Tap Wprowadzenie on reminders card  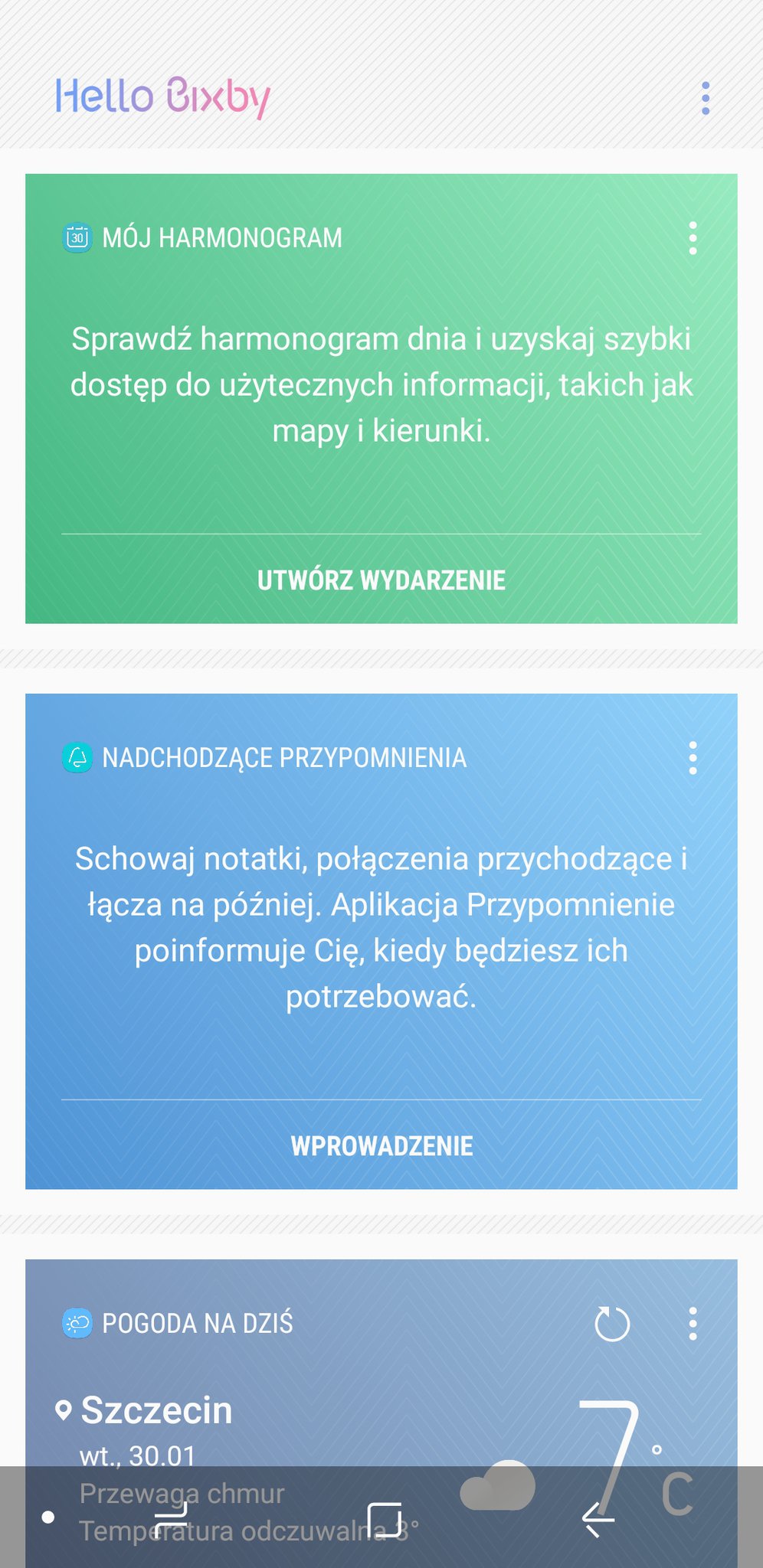pos(381,1145)
